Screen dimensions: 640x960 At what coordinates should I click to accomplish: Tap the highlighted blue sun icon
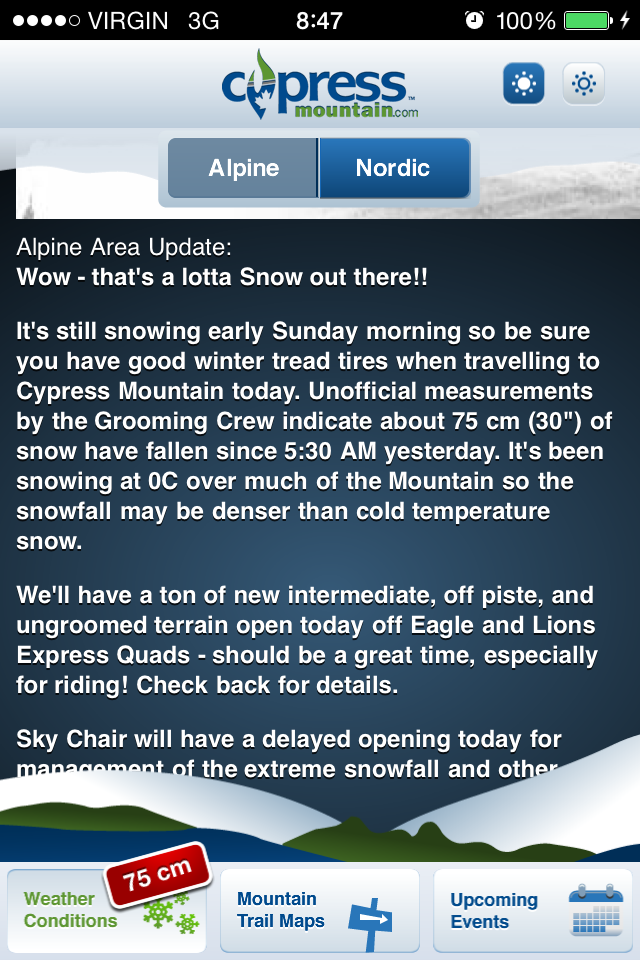pyautogui.click(x=523, y=84)
